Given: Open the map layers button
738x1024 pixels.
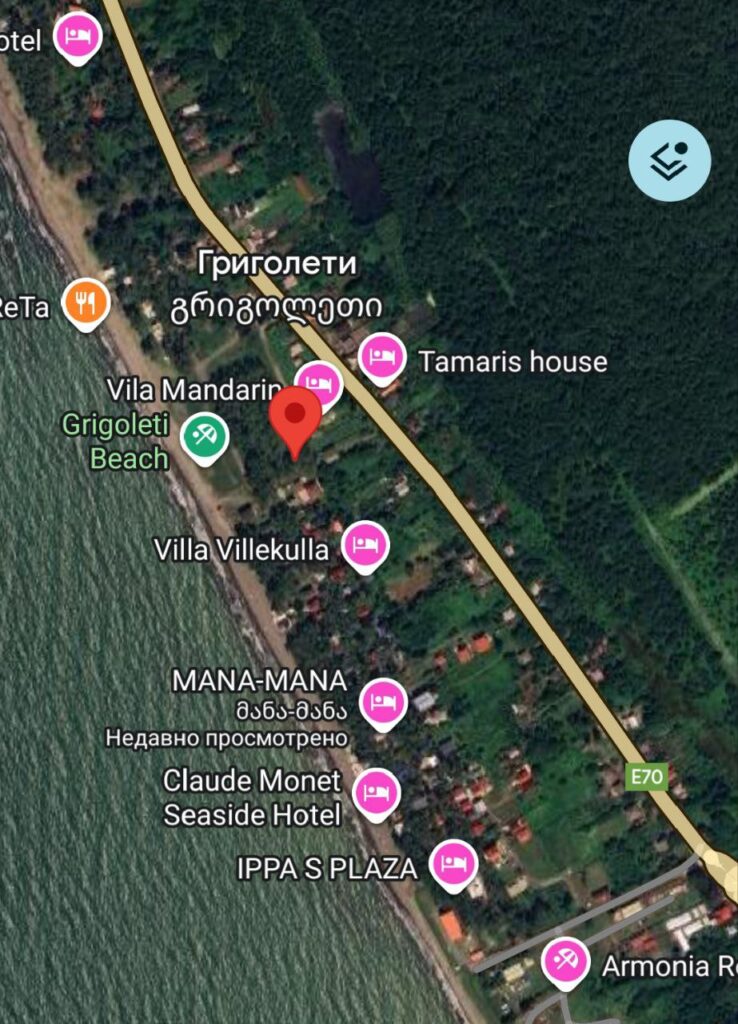Looking at the screenshot, I should (669, 160).
